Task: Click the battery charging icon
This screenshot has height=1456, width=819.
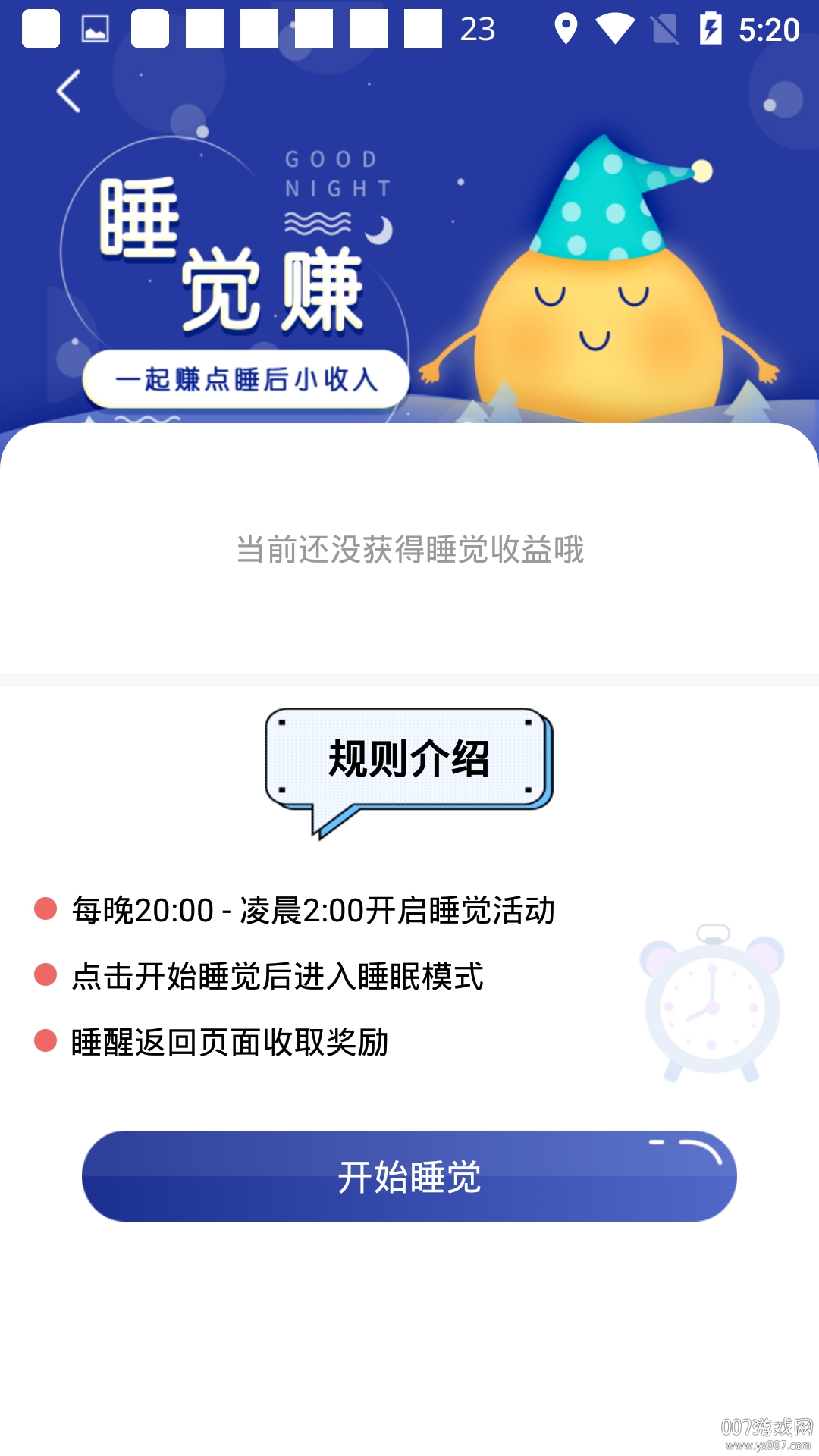Action: (x=710, y=28)
